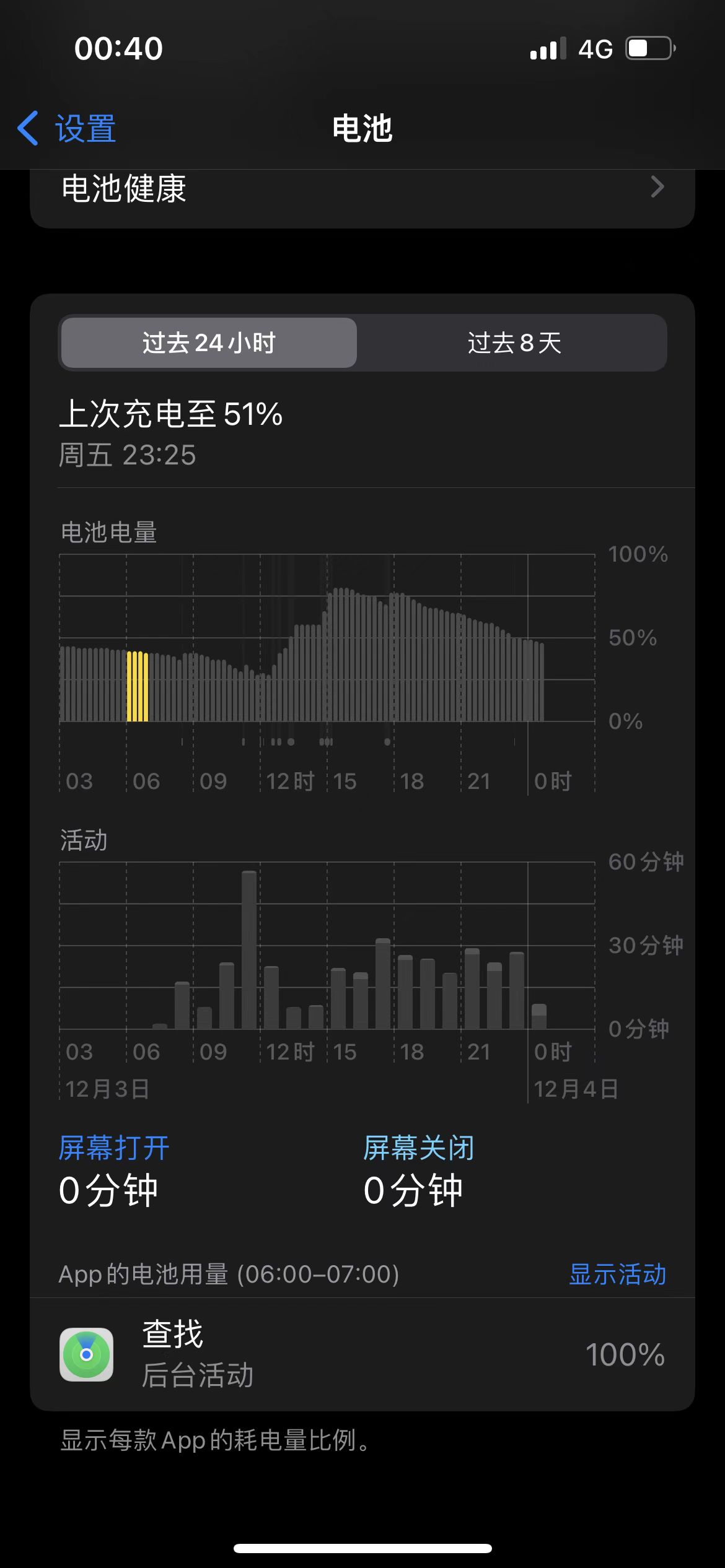Tap 显示活动 link

(617, 1274)
